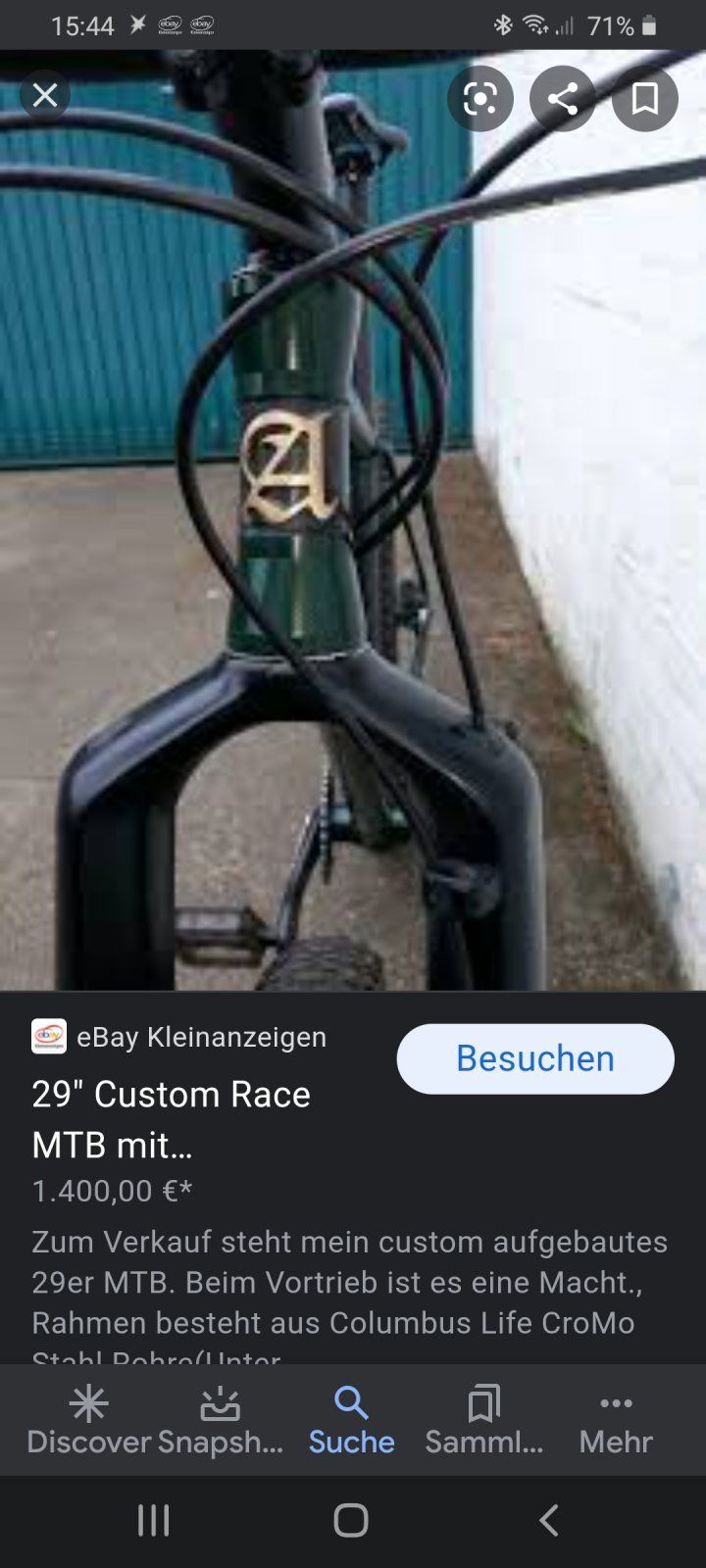706x1568 pixels.
Task: Go to the home screen
Action: (351, 1520)
